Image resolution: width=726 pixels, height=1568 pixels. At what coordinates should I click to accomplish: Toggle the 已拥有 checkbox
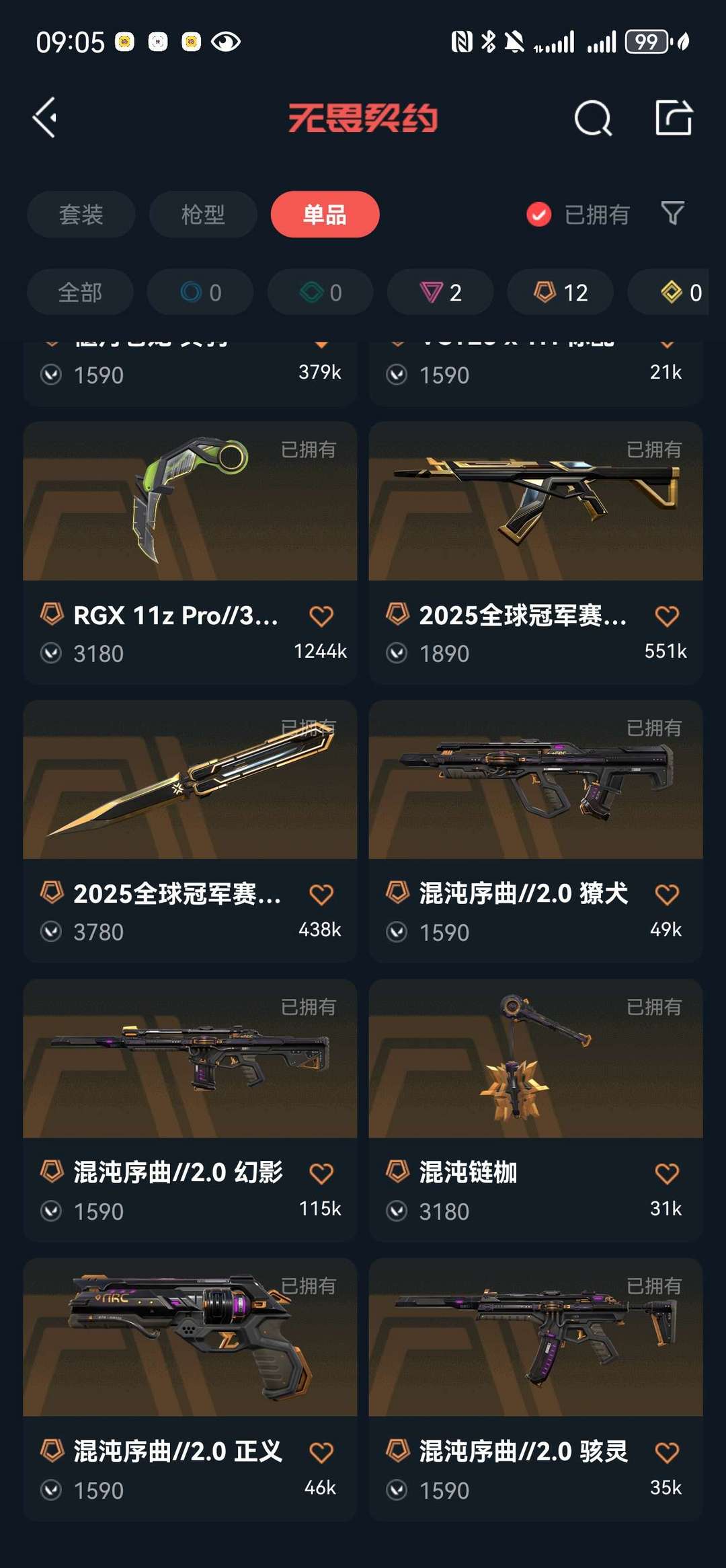[x=538, y=215]
